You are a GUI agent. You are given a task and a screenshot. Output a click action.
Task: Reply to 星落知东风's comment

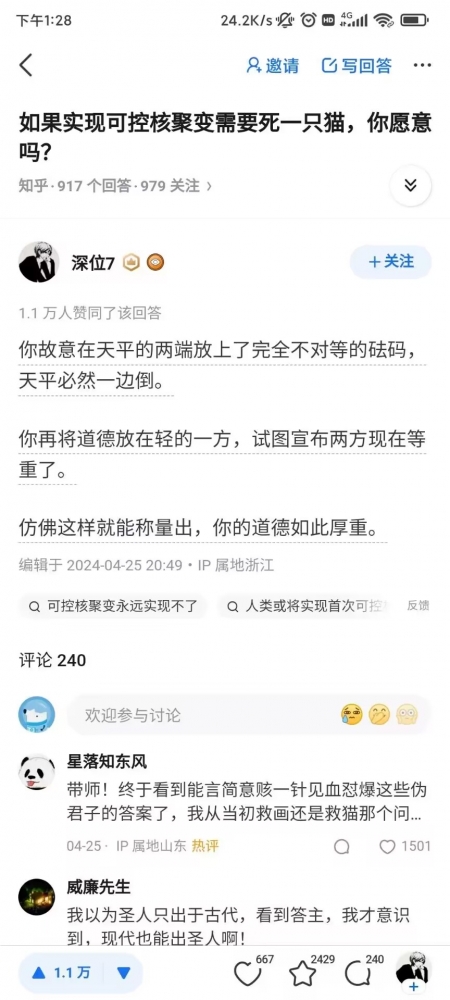[x=342, y=847]
